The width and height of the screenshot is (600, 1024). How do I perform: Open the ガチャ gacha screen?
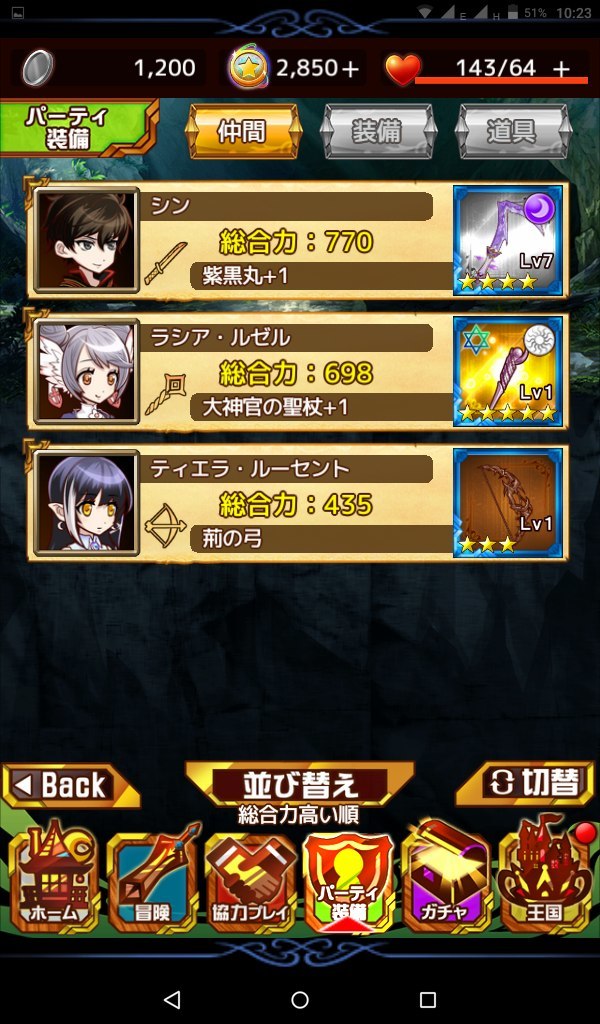445,880
